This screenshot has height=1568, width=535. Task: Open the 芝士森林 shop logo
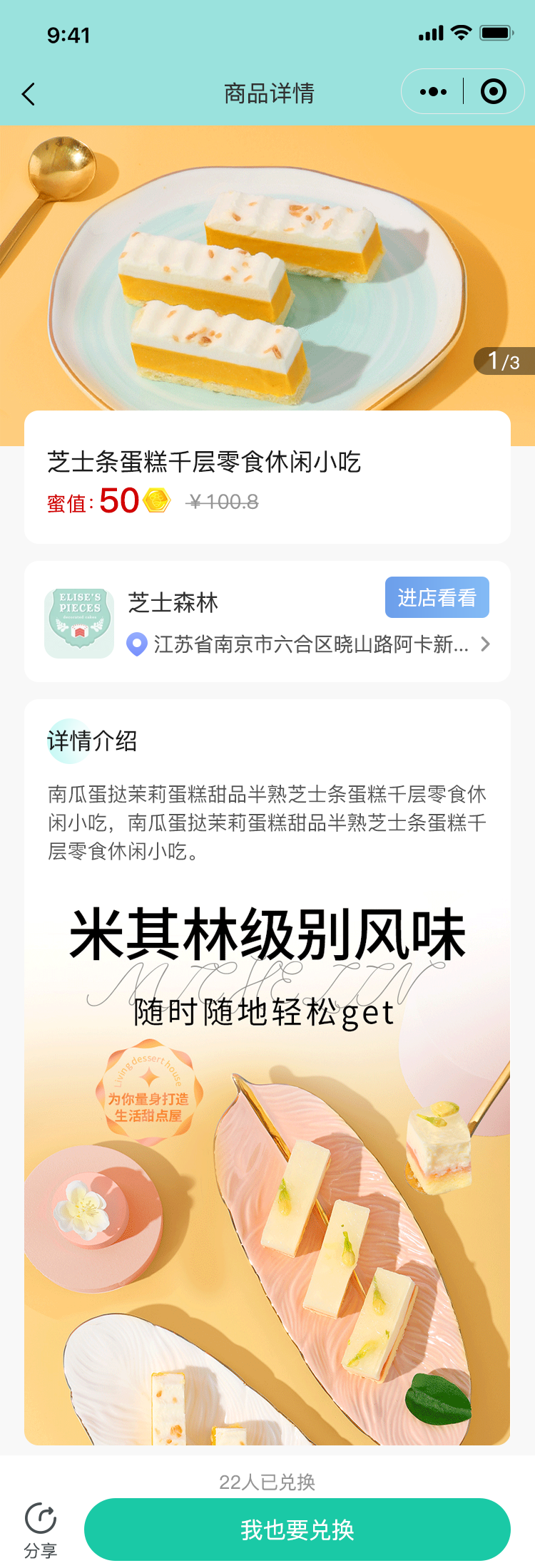pyautogui.click(x=79, y=623)
